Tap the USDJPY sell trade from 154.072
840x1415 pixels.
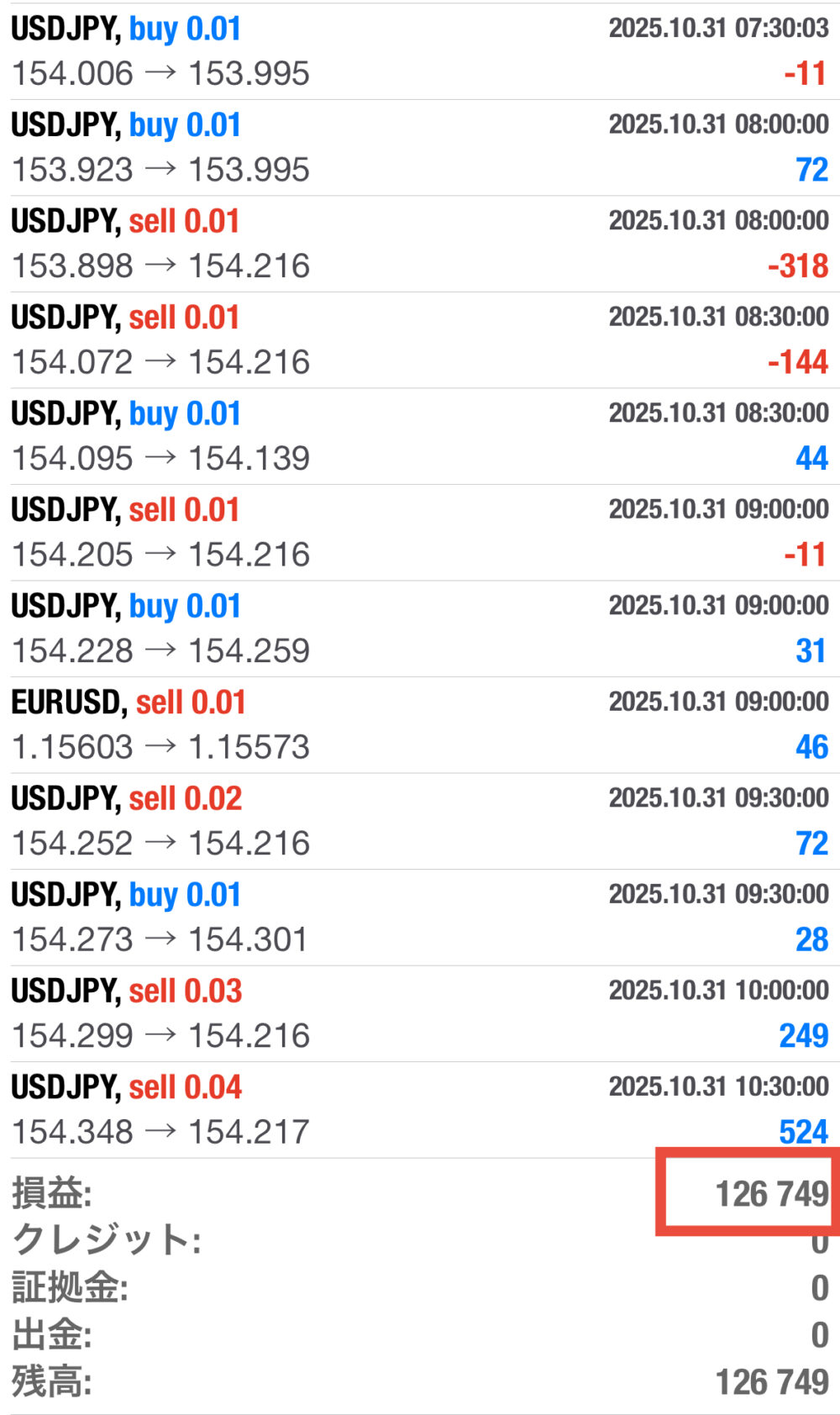(x=420, y=340)
